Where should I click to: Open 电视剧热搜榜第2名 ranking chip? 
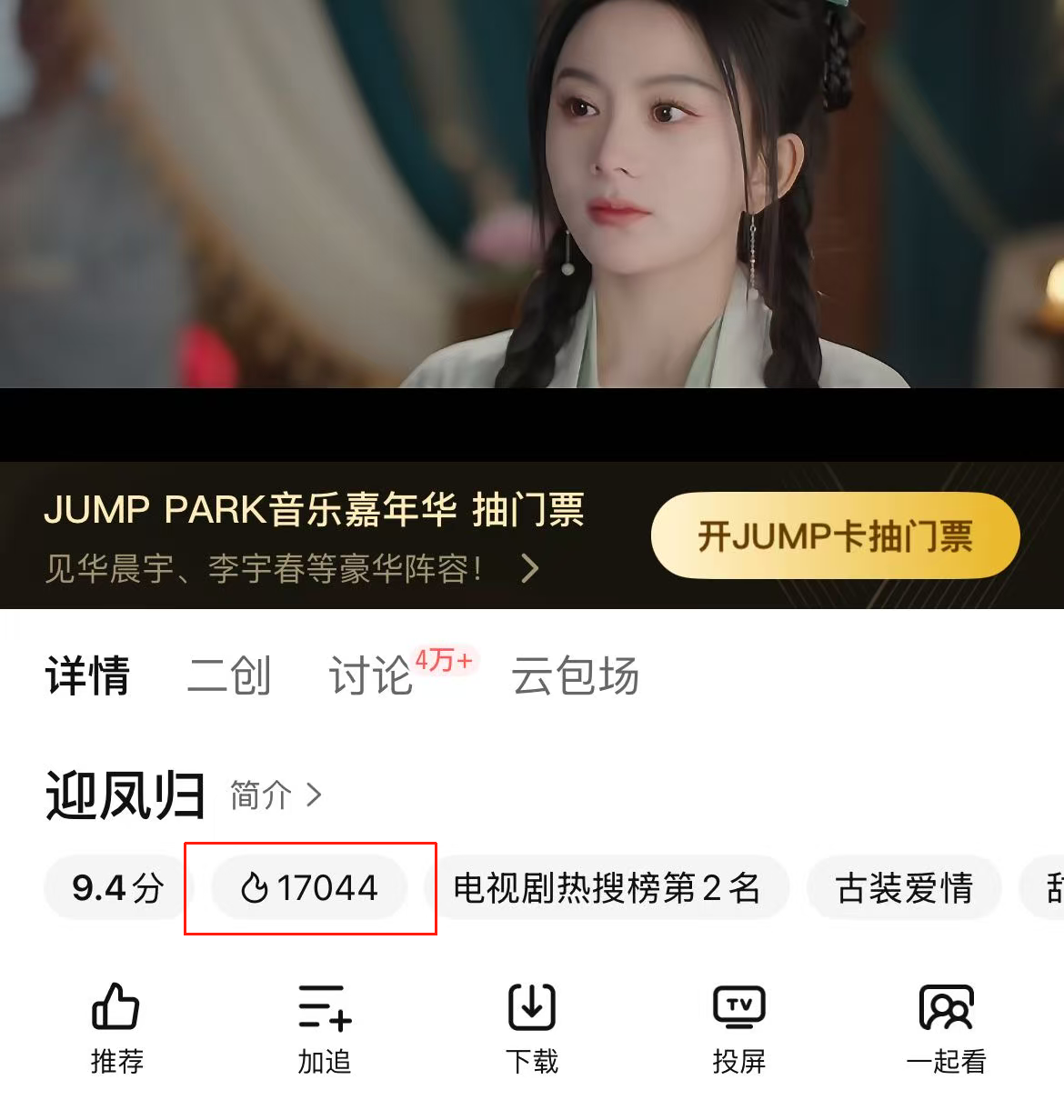pos(606,887)
